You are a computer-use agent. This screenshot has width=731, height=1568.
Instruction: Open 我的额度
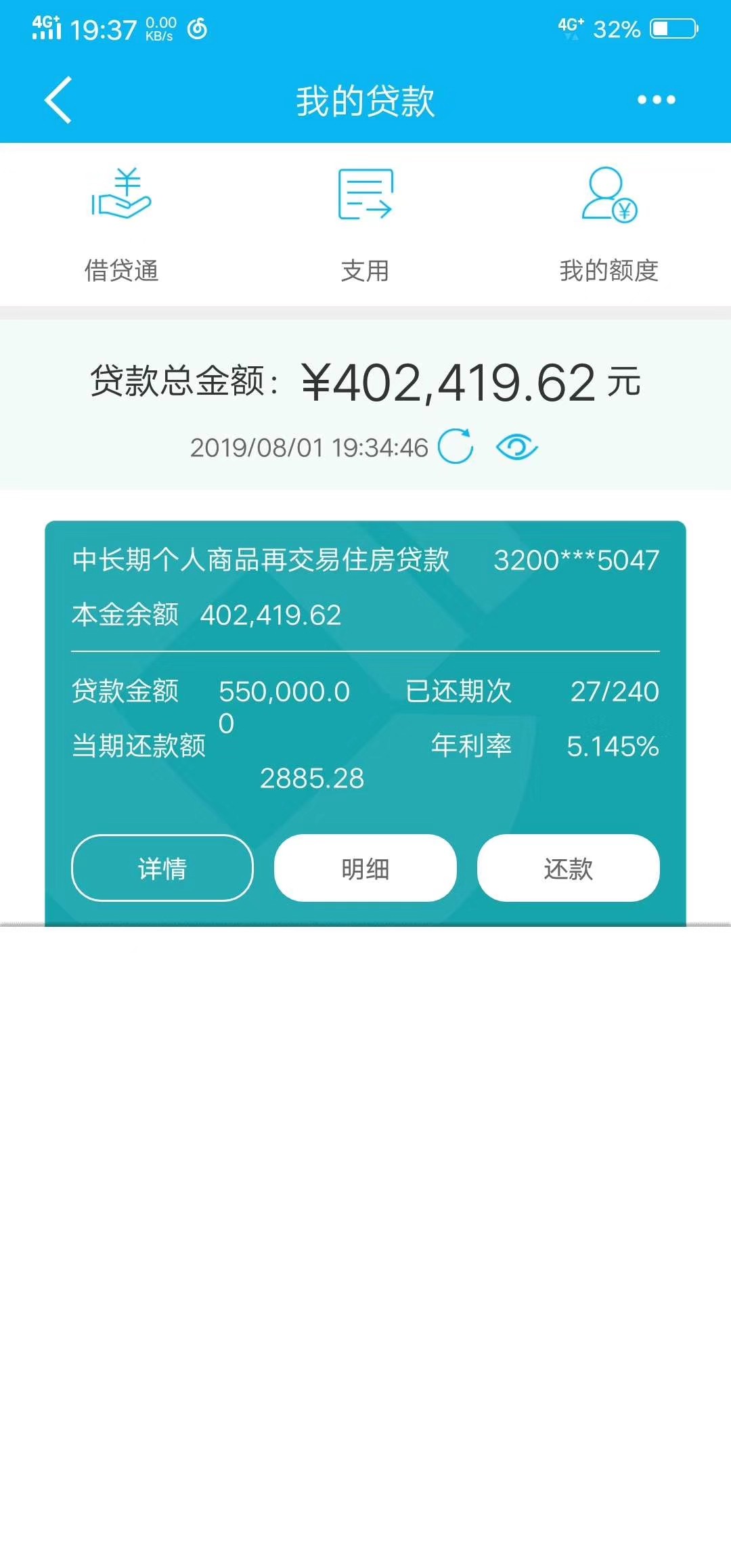coord(609,225)
